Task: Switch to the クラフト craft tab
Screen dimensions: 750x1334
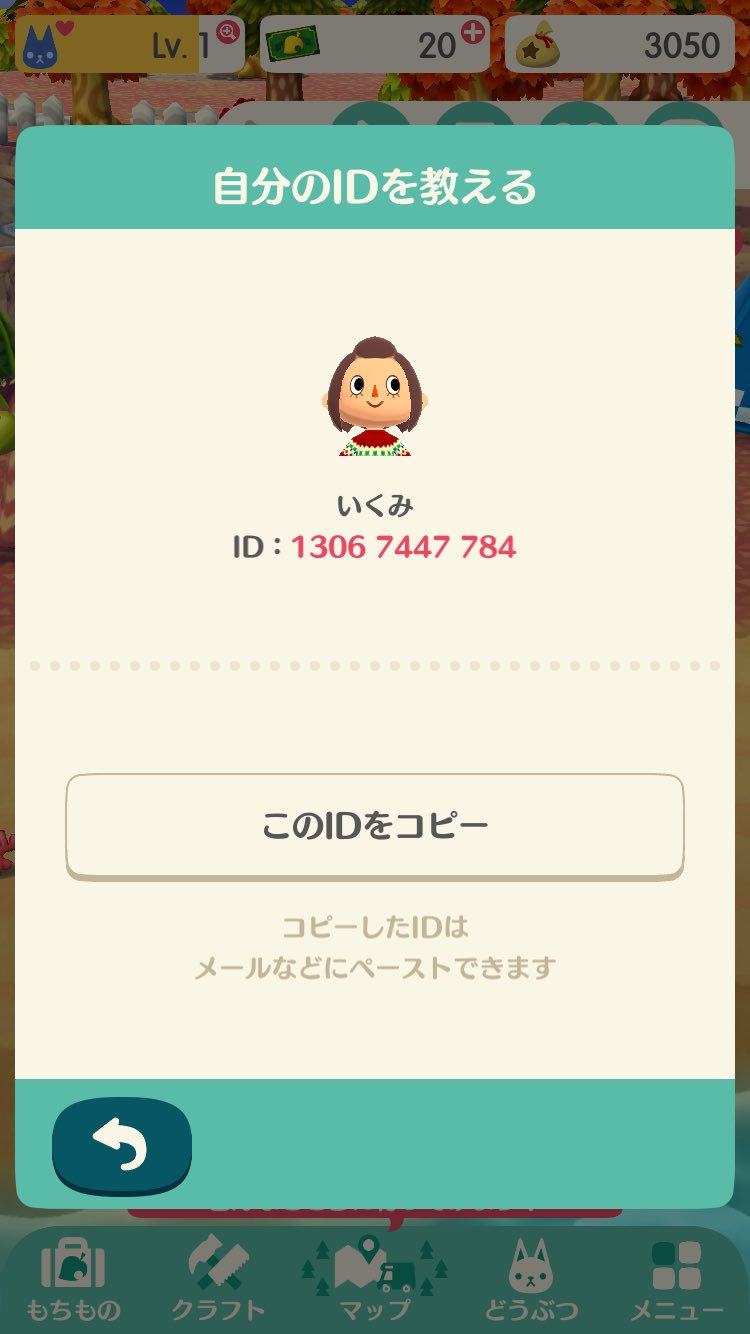Action: point(218,1281)
